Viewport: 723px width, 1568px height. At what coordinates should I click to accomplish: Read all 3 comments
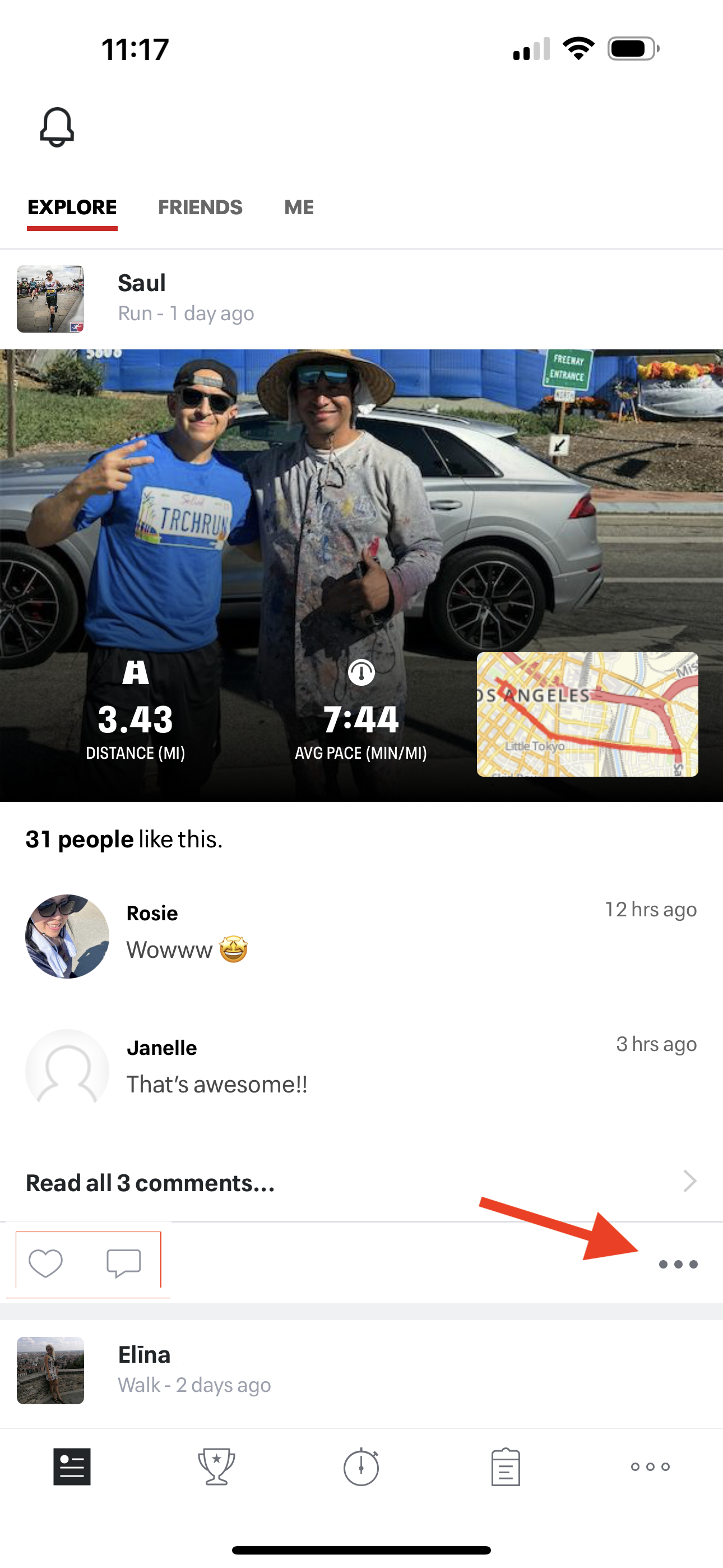coord(150,1183)
